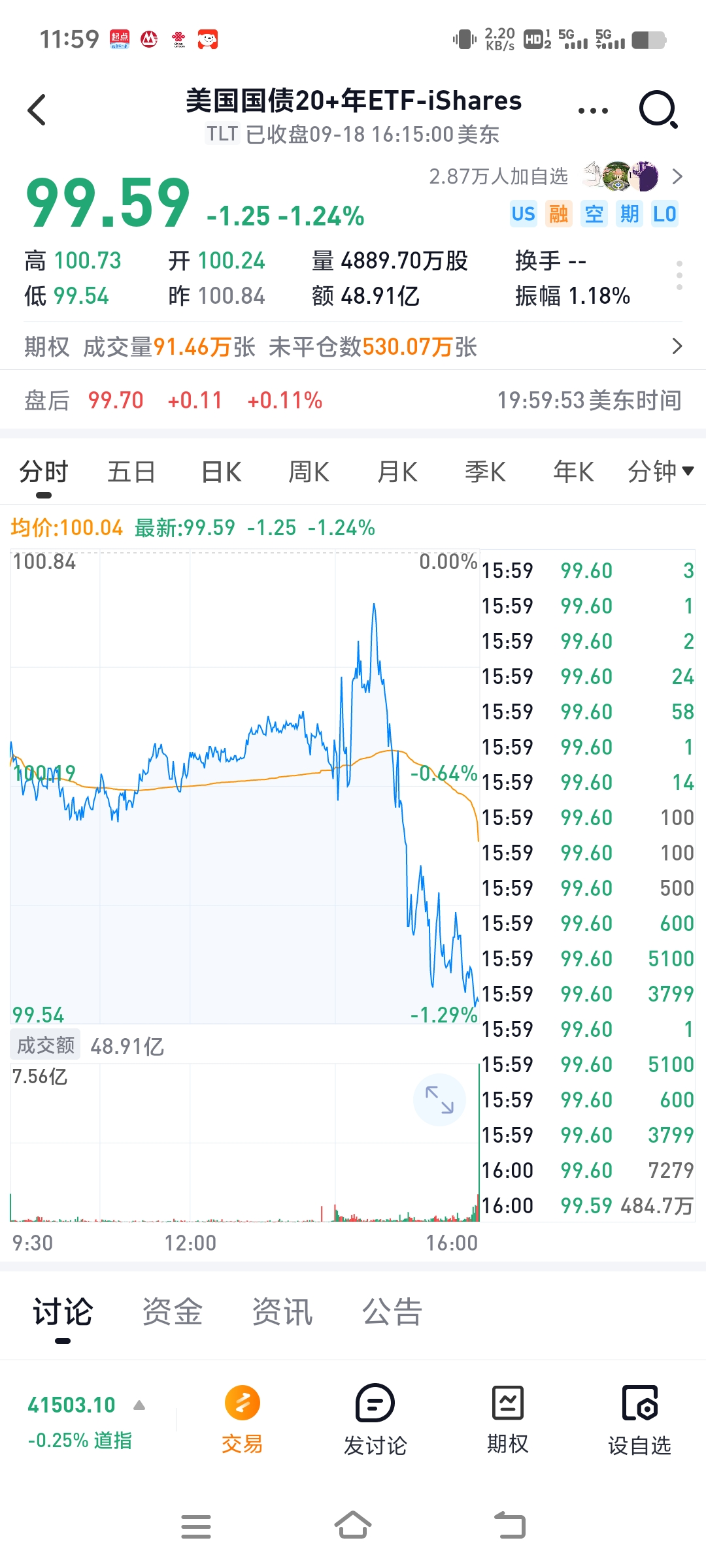The image size is (706, 1568).
Task: Open the 分钟 interval dropdown
Action: coord(660,472)
